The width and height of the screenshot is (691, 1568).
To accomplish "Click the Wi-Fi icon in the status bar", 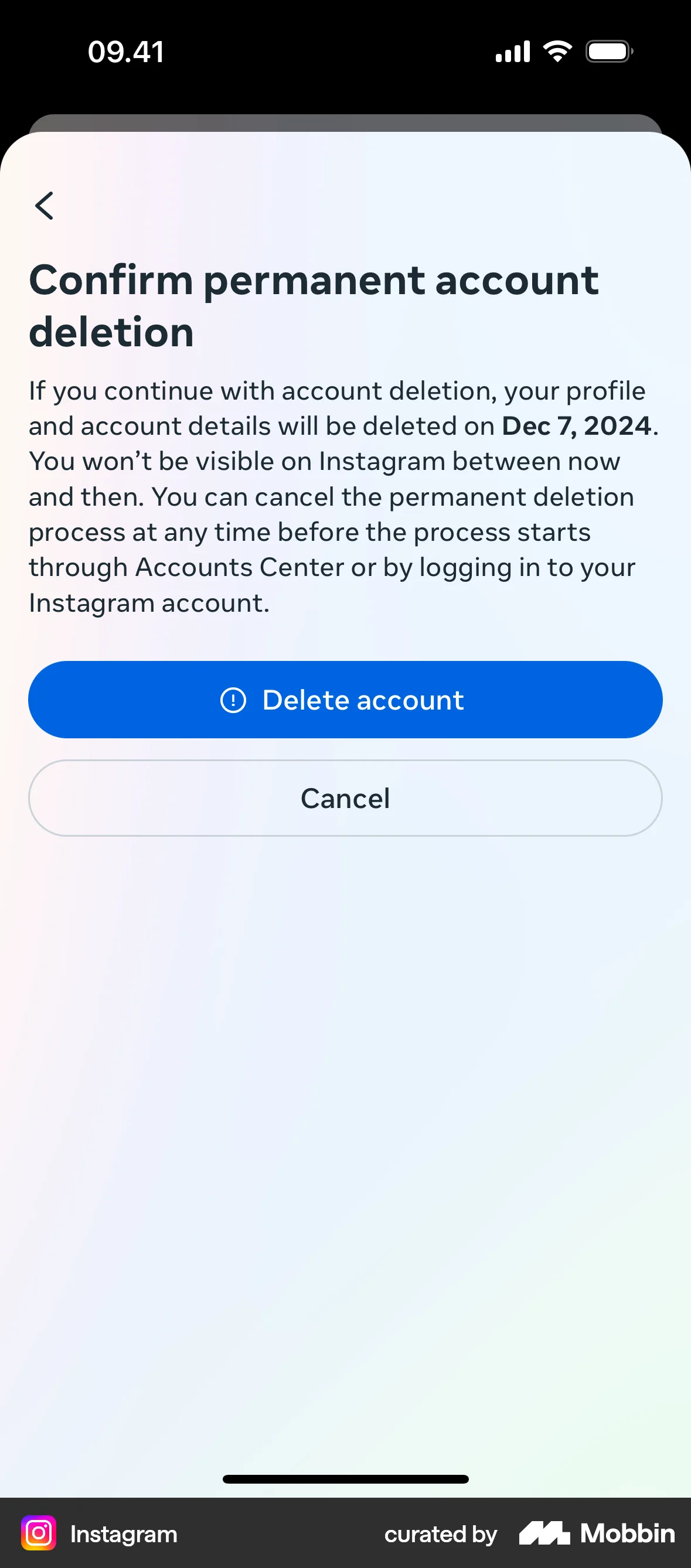I will (x=557, y=51).
